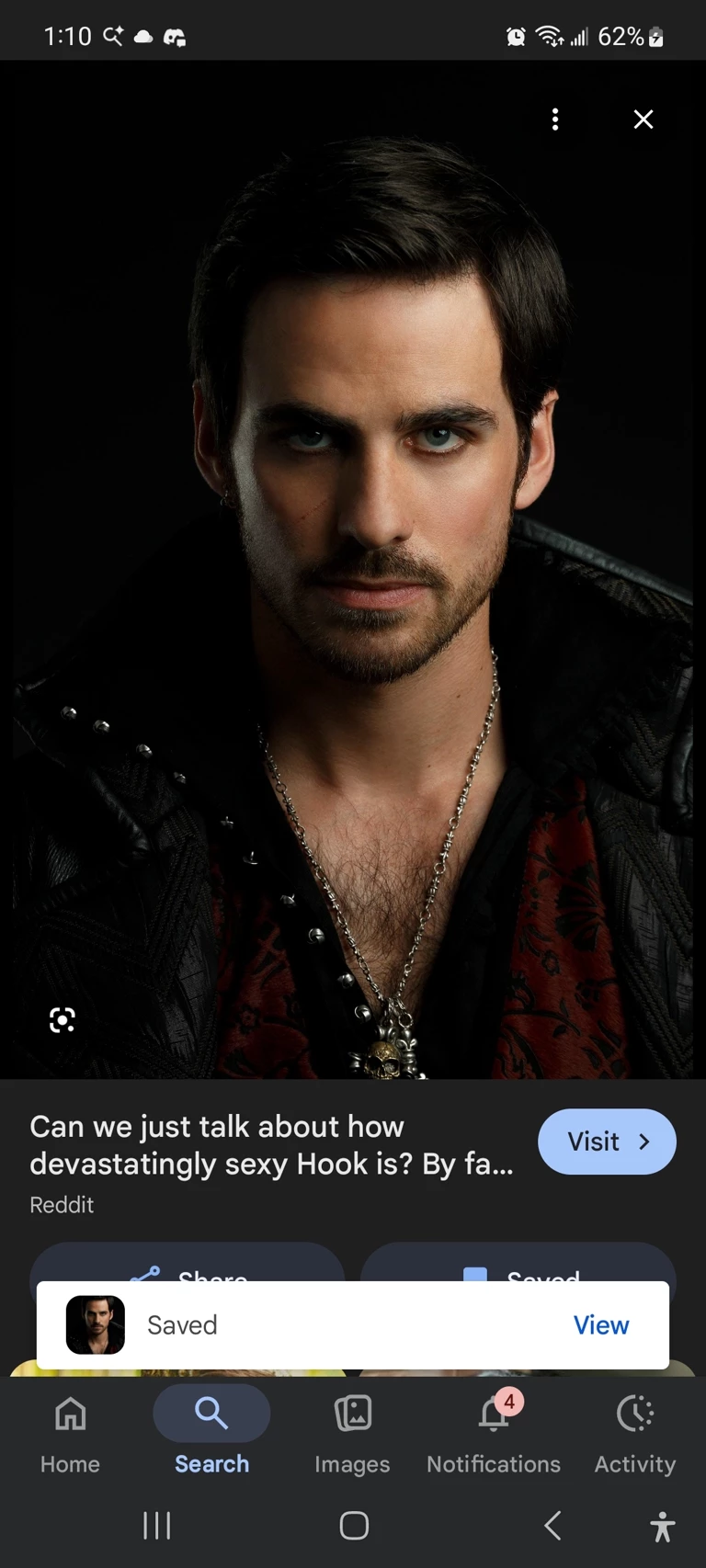
Task: Close the image viewer
Action: point(643,119)
